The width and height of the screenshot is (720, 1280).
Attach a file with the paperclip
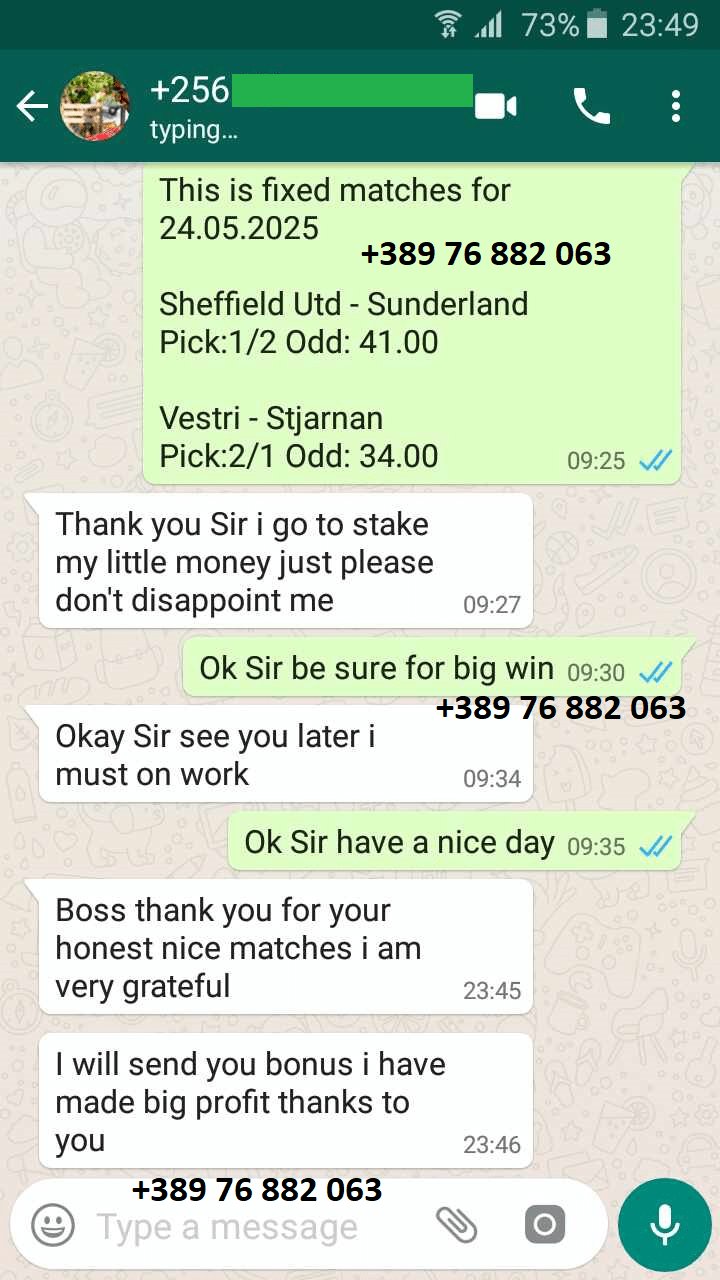coord(456,1225)
